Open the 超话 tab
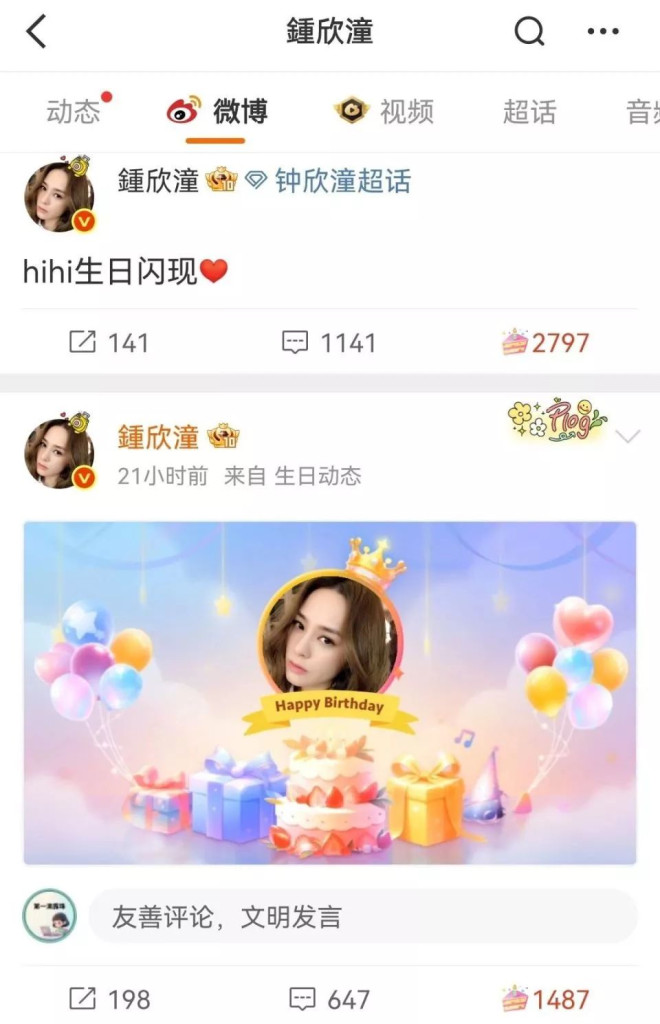 coord(529,111)
